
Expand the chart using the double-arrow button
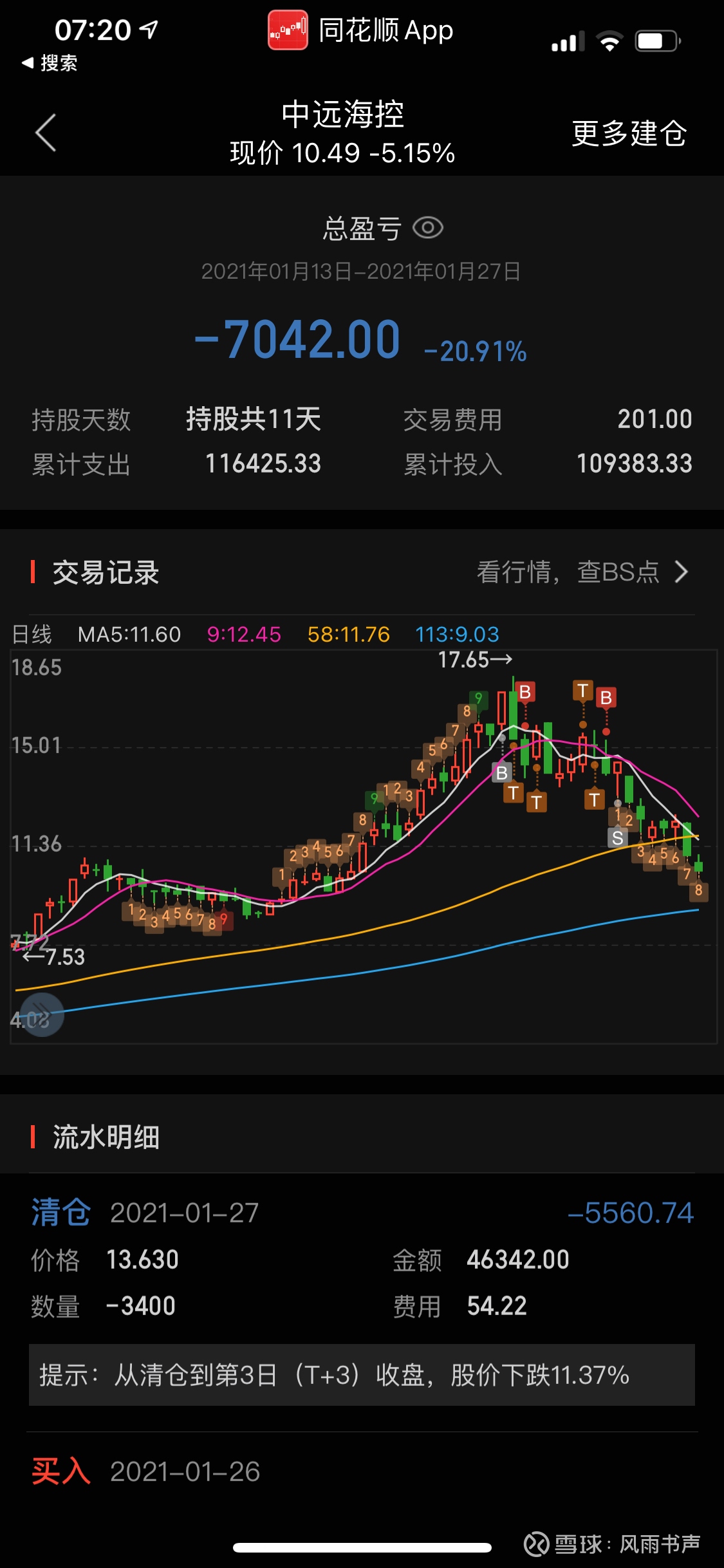pos(42,1014)
